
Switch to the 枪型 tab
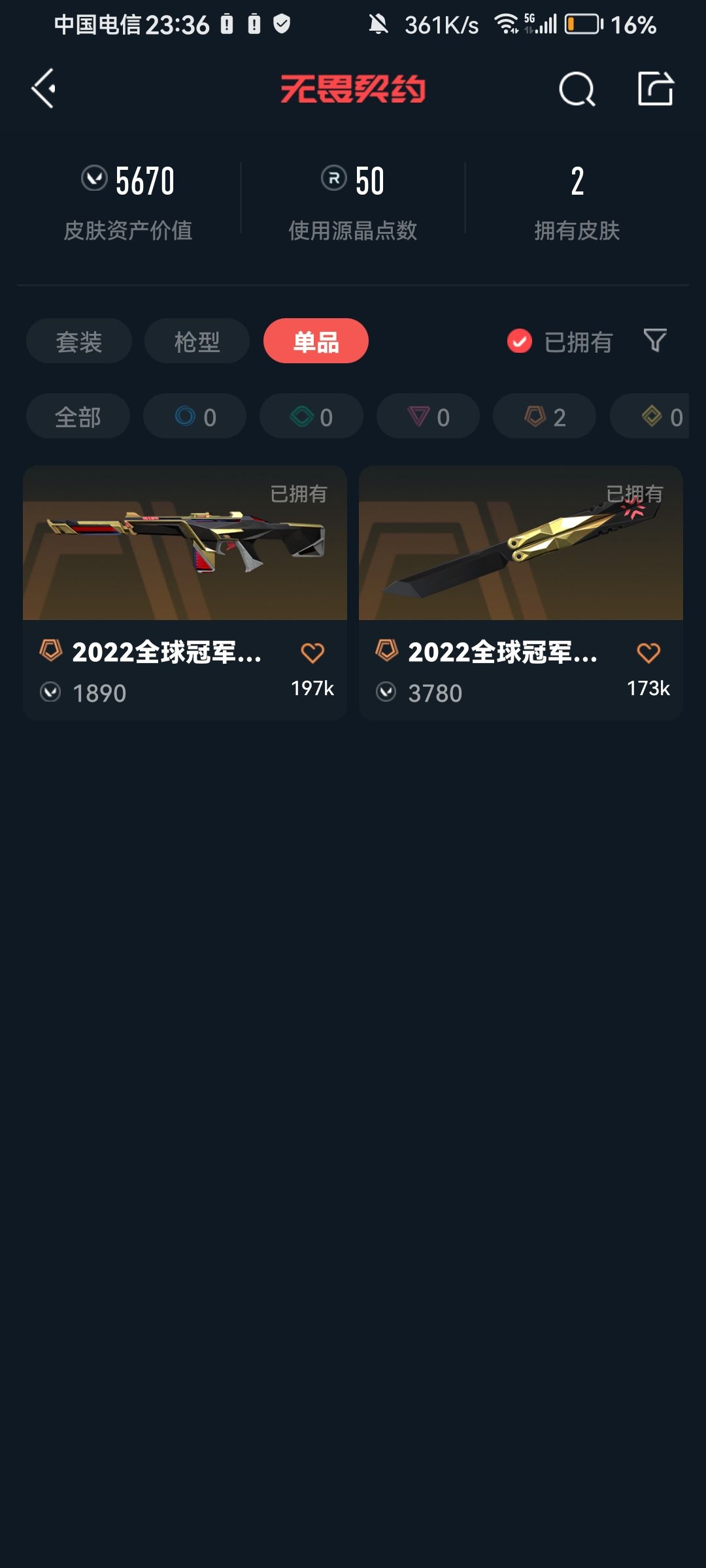(197, 341)
